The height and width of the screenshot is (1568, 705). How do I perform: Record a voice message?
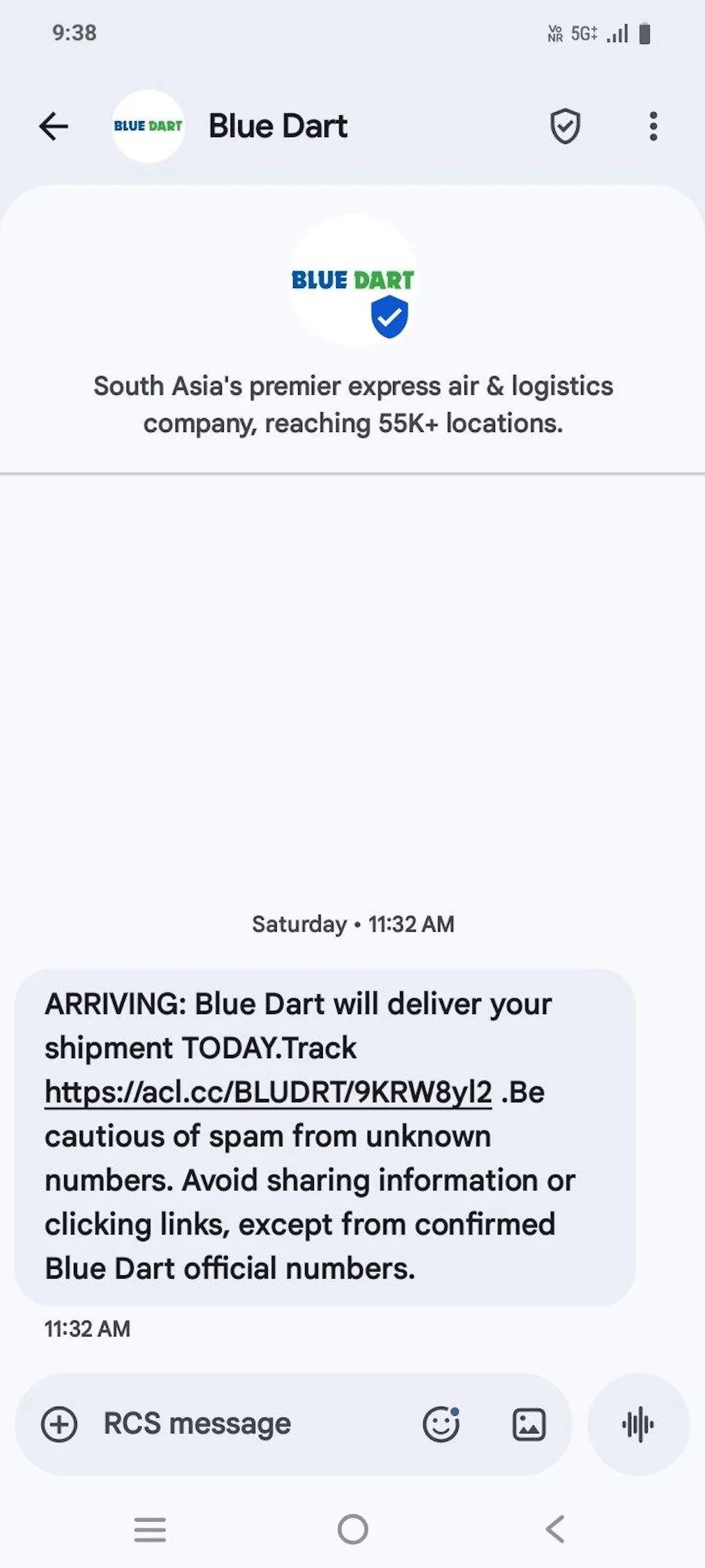(638, 1424)
